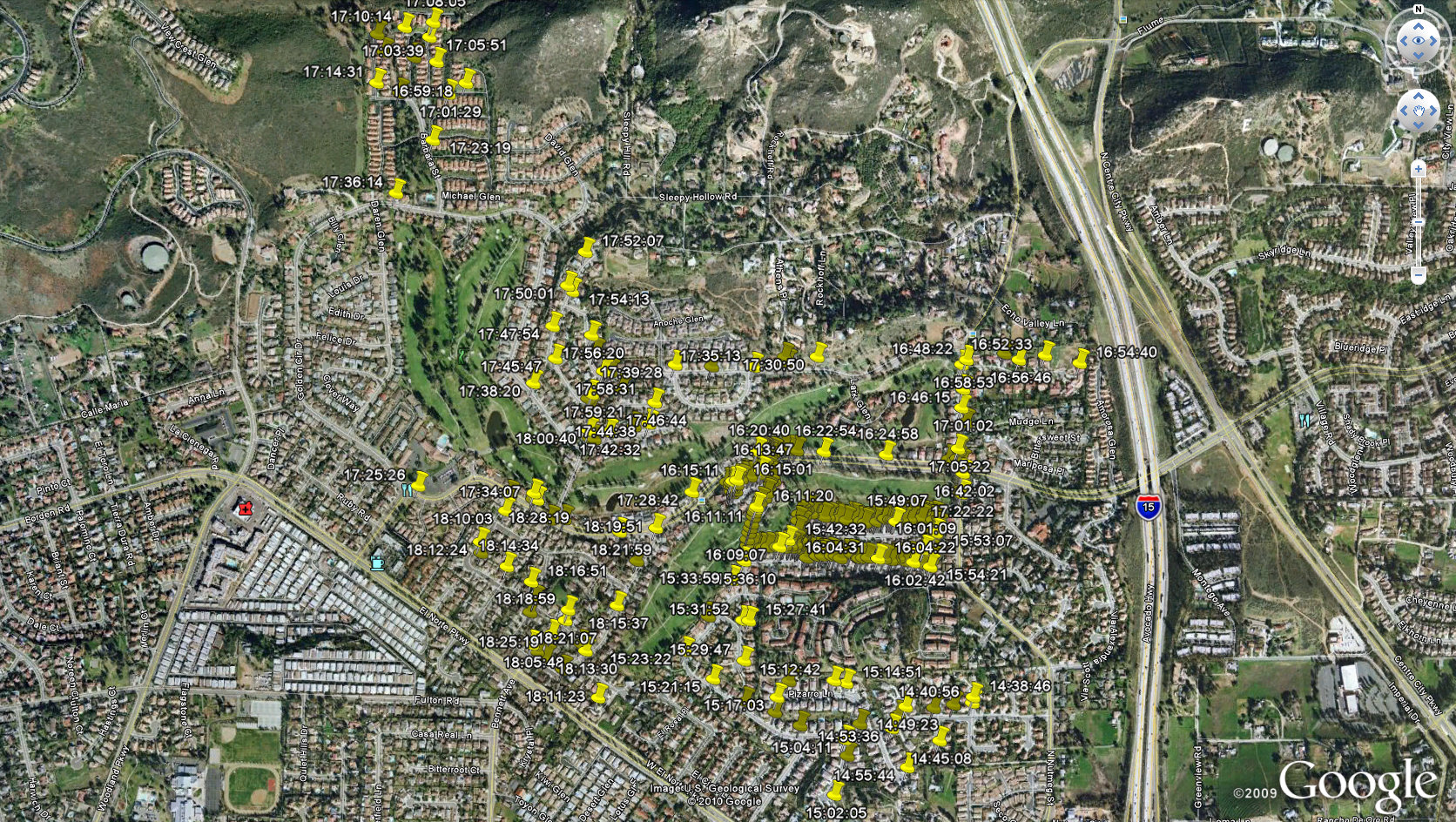This screenshot has width=1456, height=822.
Task: Select the 18:11:23 placemark pin
Action: [599, 693]
